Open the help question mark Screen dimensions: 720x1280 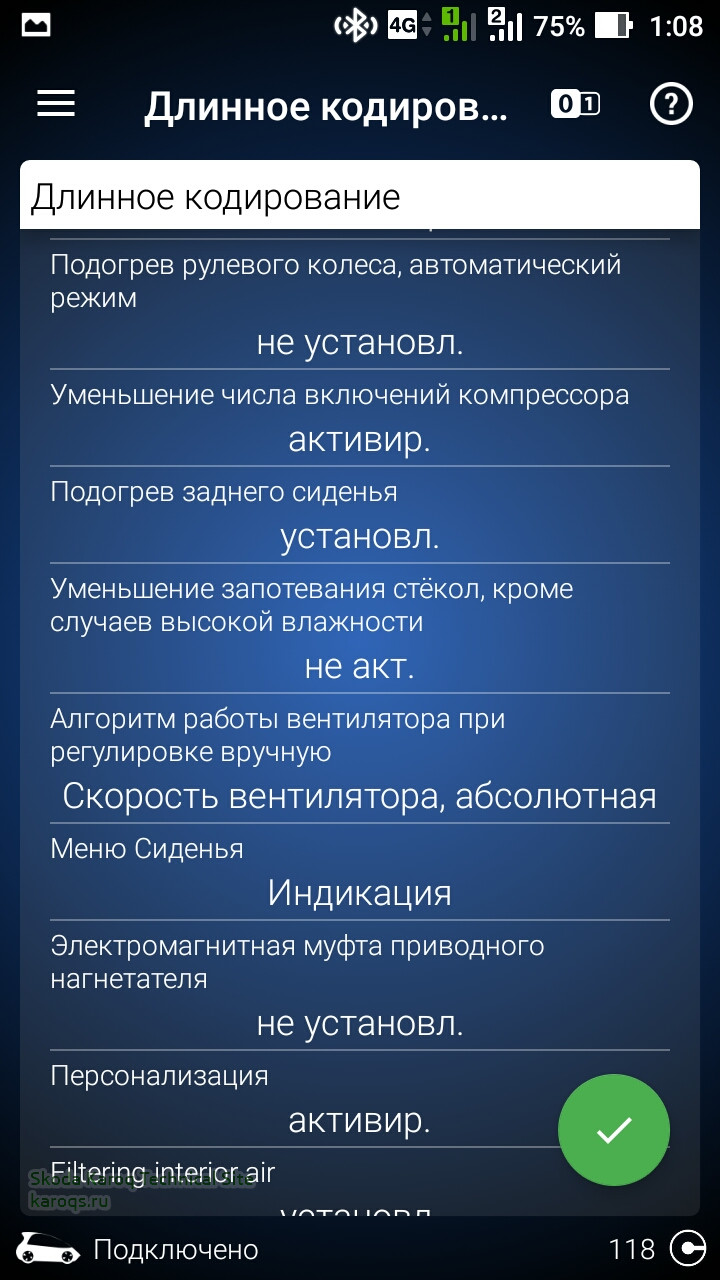pyautogui.click(x=671, y=104)
